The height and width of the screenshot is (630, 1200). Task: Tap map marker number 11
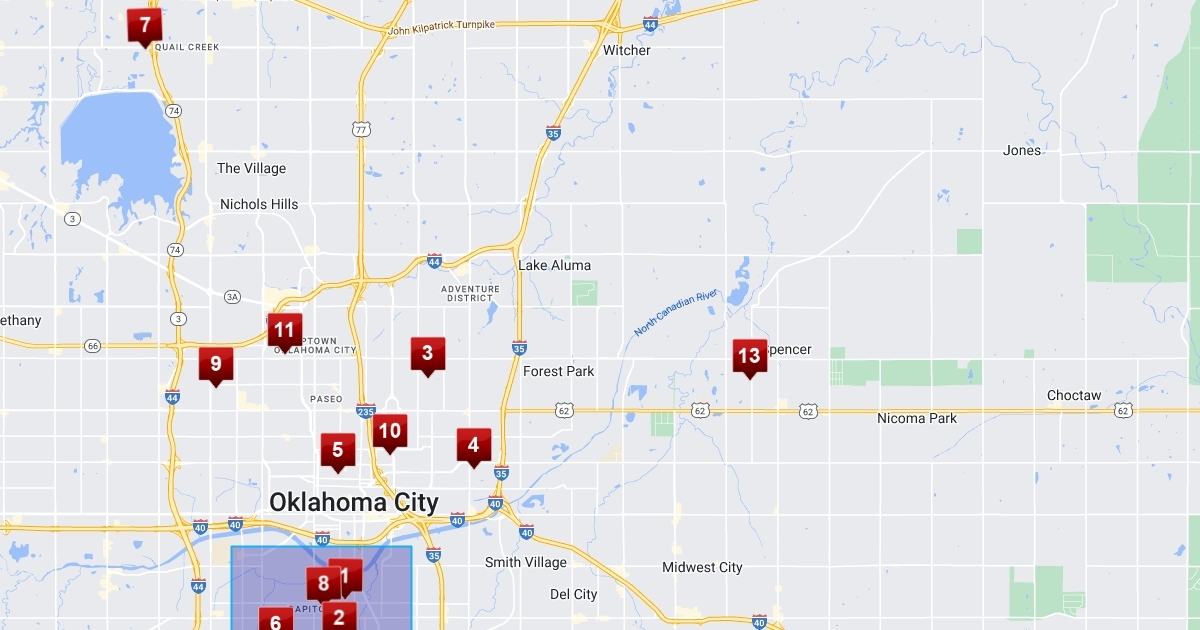pyautogui.click(x=284, y=329)
